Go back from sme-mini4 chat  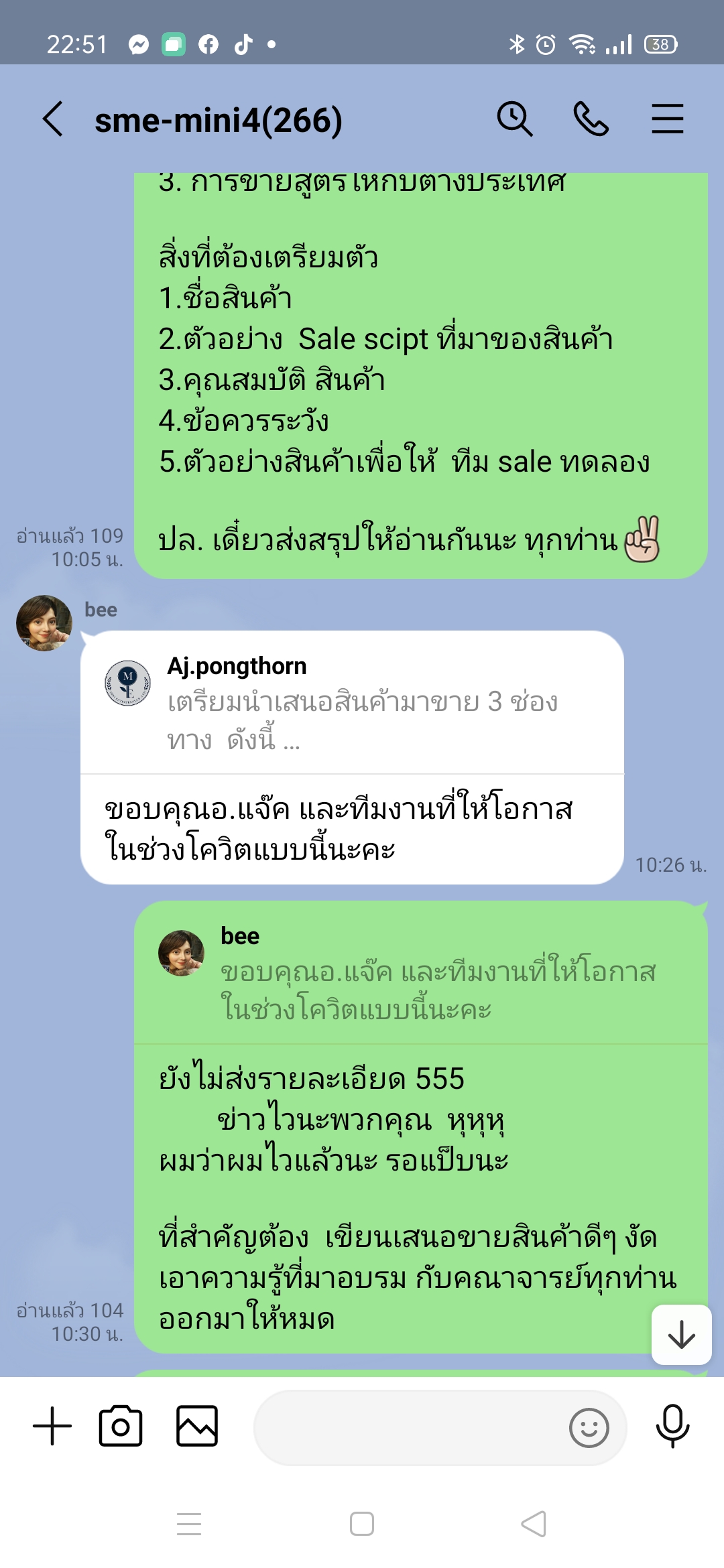53,119
